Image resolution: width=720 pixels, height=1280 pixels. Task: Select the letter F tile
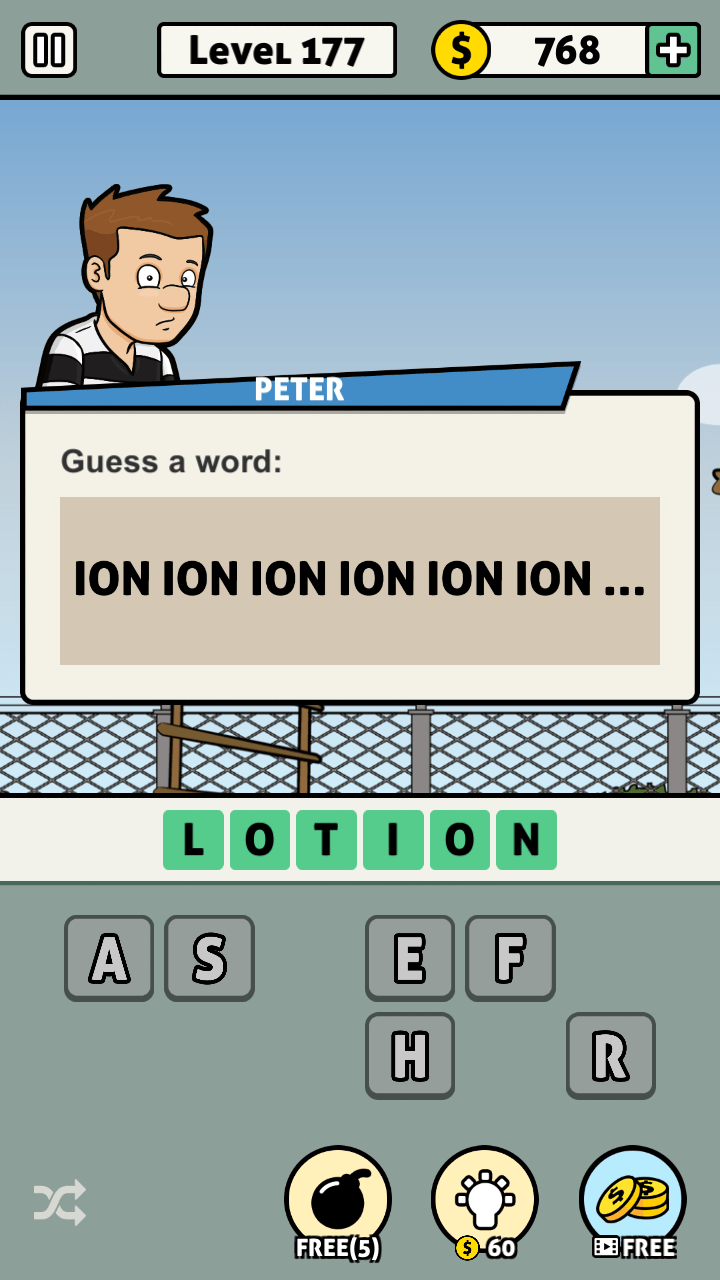coord(510,958)
